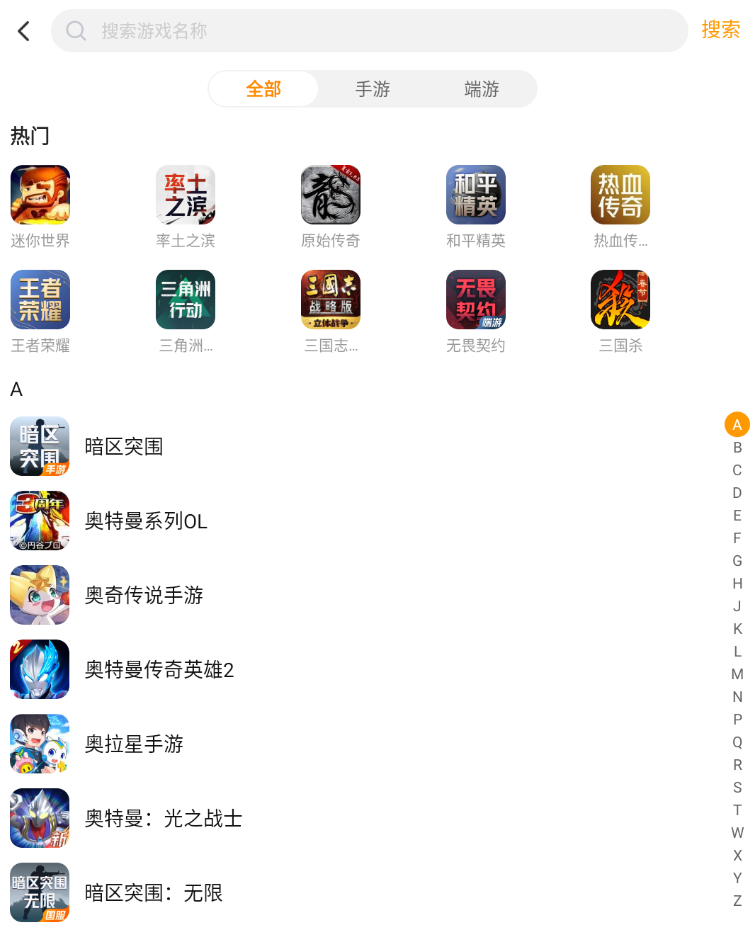The height and width of the screenshot is (926, 756).
Task: Open the 率土之滨 game icon
Action: (185, 194)
